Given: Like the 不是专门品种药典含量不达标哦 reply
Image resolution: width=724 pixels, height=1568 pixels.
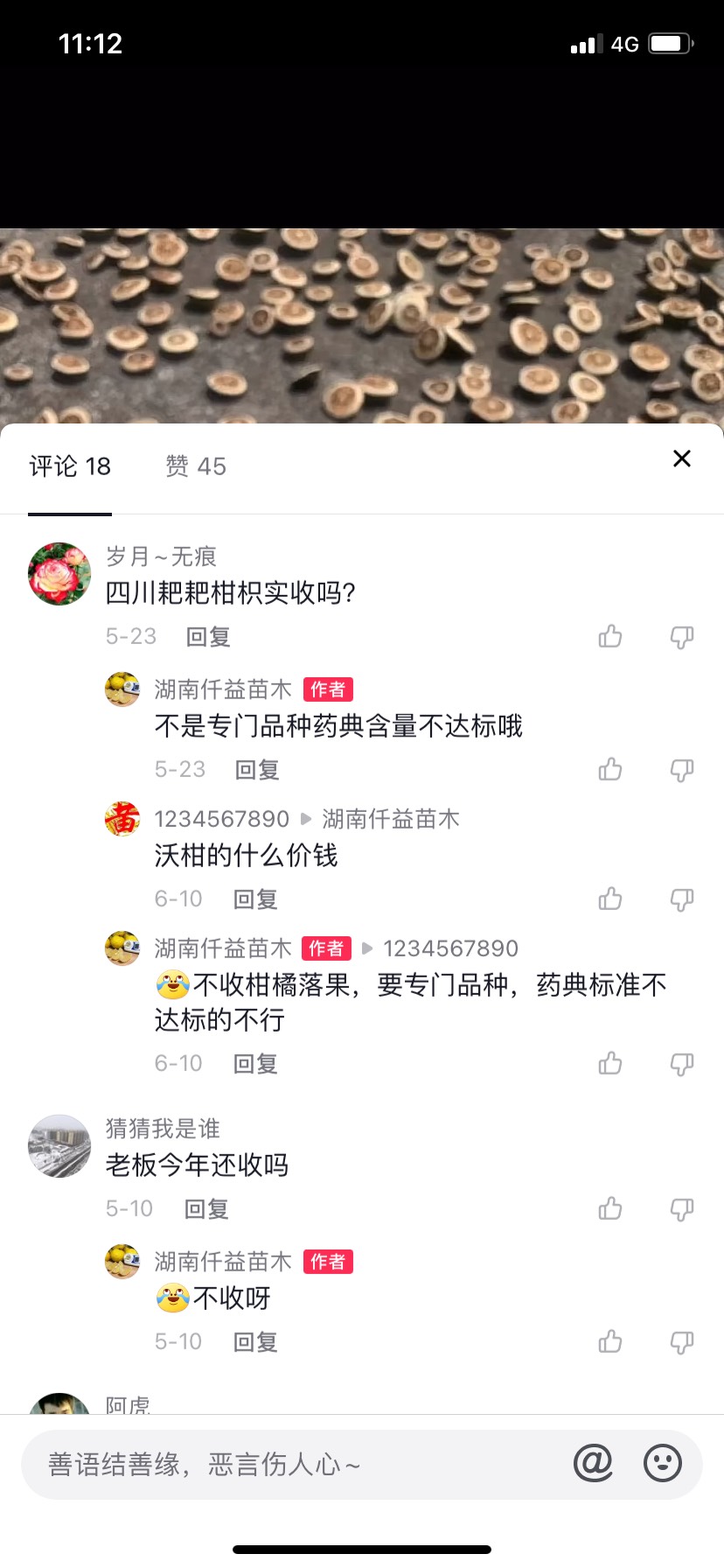Looking at the screenshot, I should pyautogui.click(x=610, y=769).
